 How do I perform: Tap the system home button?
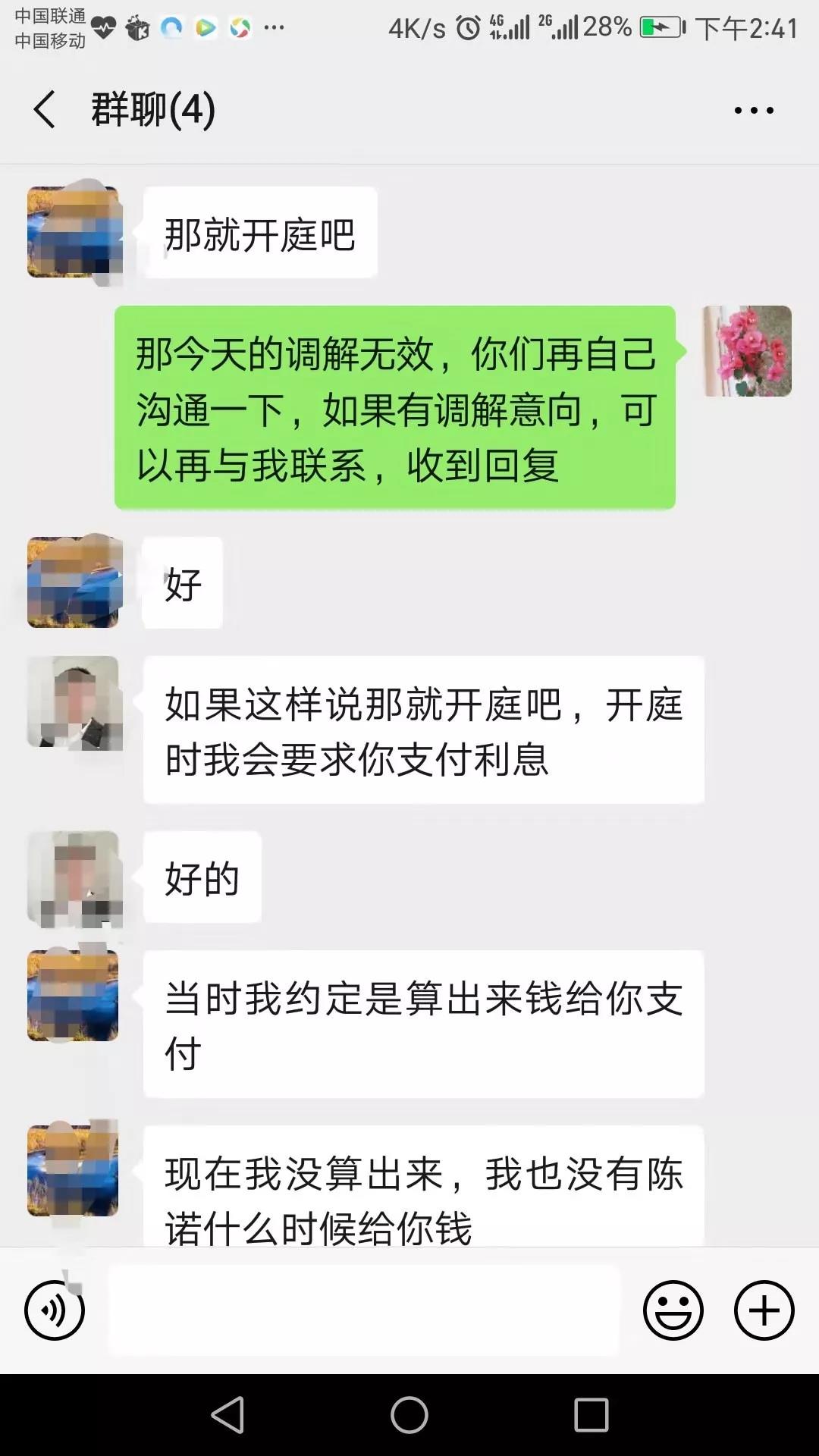[x=409, y=1415]
